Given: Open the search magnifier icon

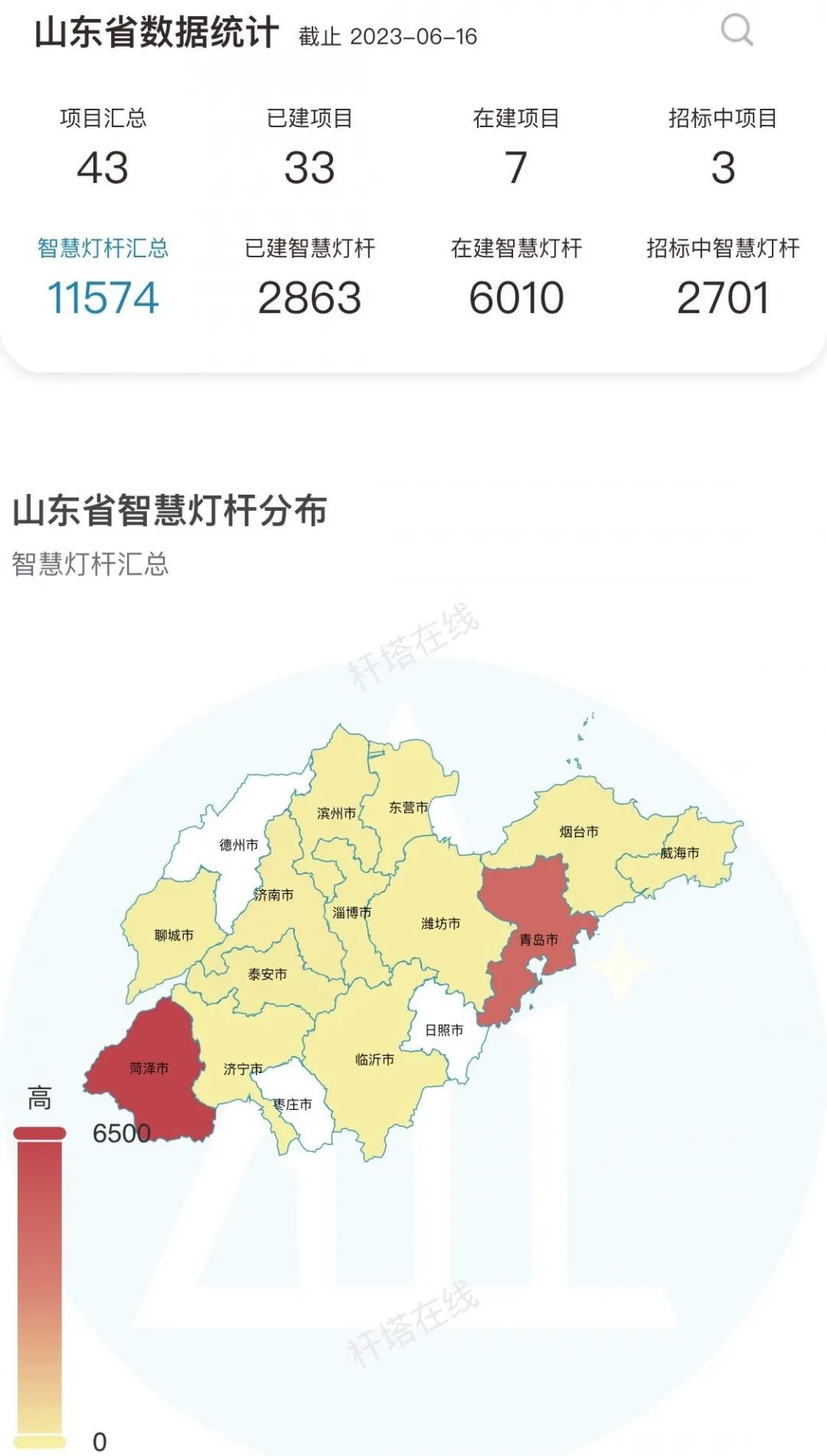Looking at the screenshot, I should click(x=737, y=31).
